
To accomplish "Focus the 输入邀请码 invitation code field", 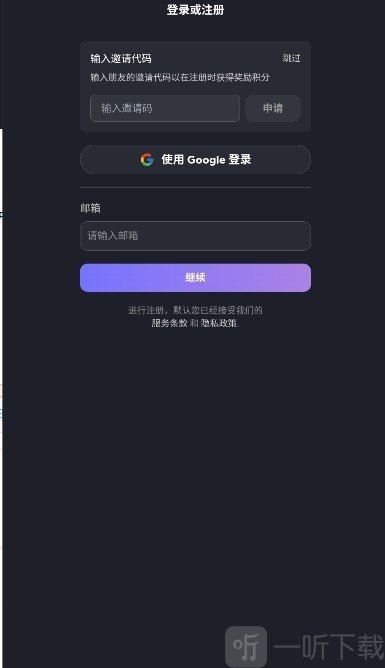I will click(x=165, y=108).
